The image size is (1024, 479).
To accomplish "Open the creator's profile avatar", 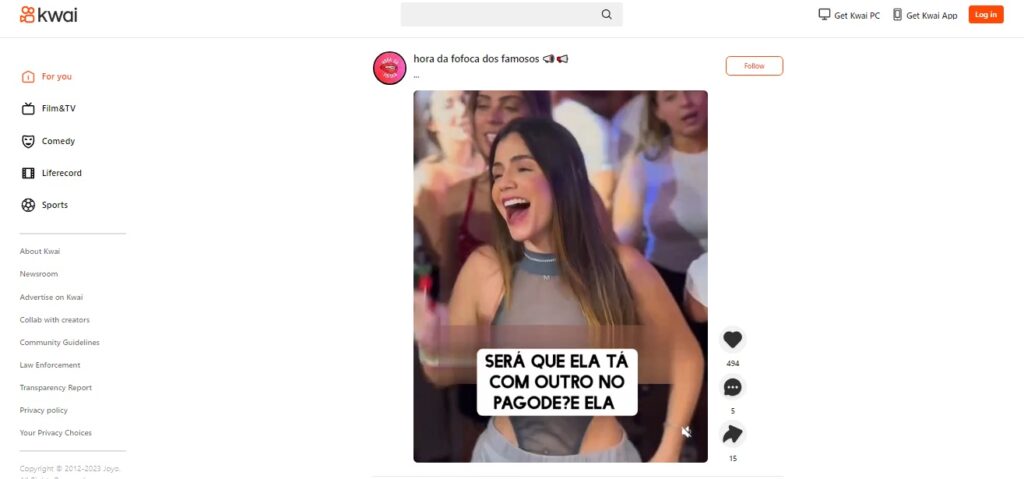I will [x=389, y=68].
